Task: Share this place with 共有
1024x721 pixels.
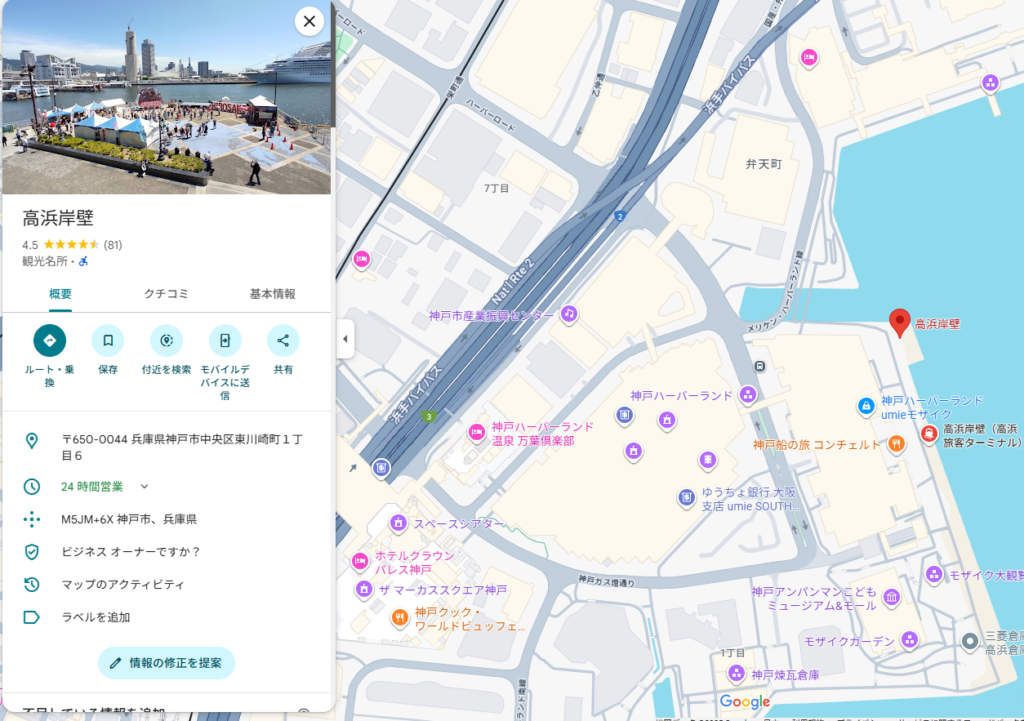Action: 283,341
